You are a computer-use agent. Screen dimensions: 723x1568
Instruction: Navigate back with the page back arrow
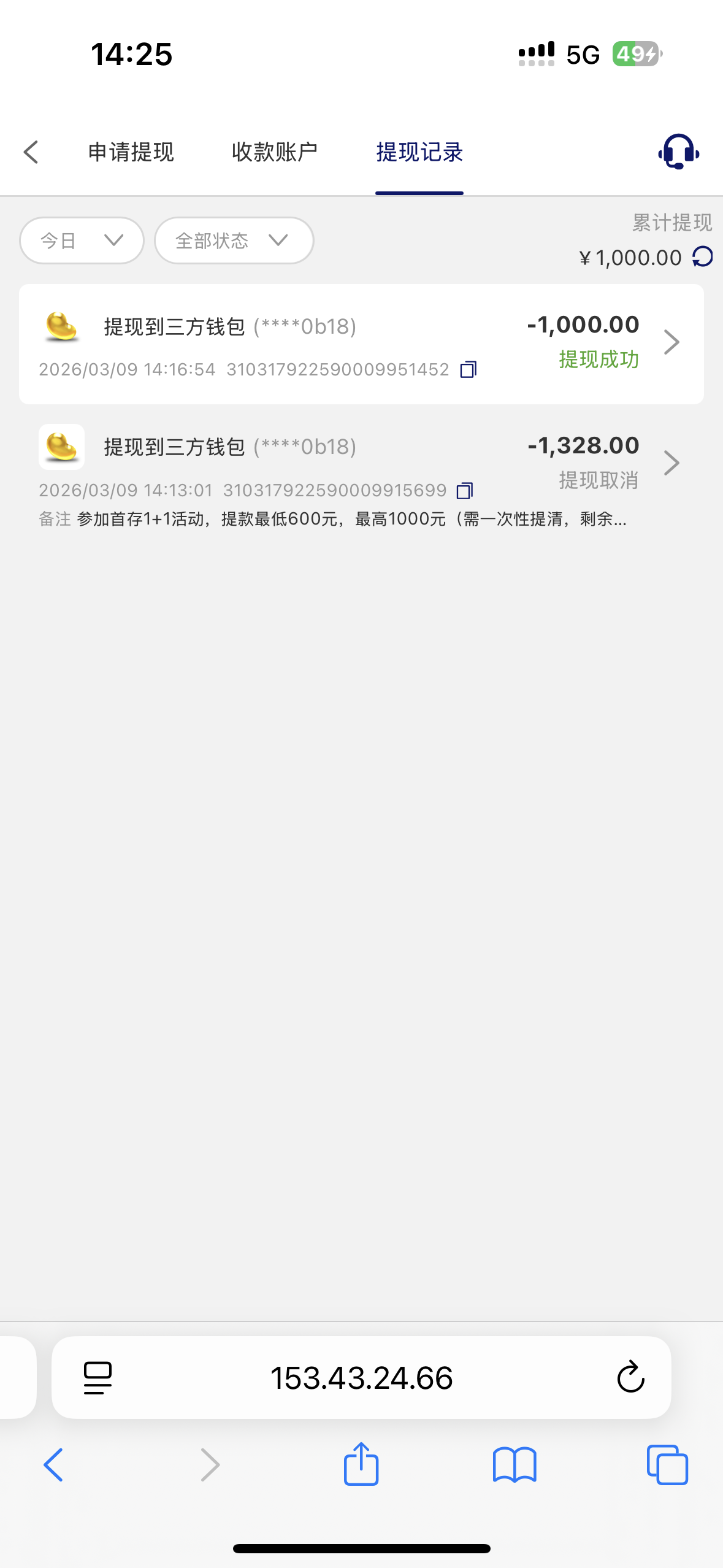(x=31, y=152)
